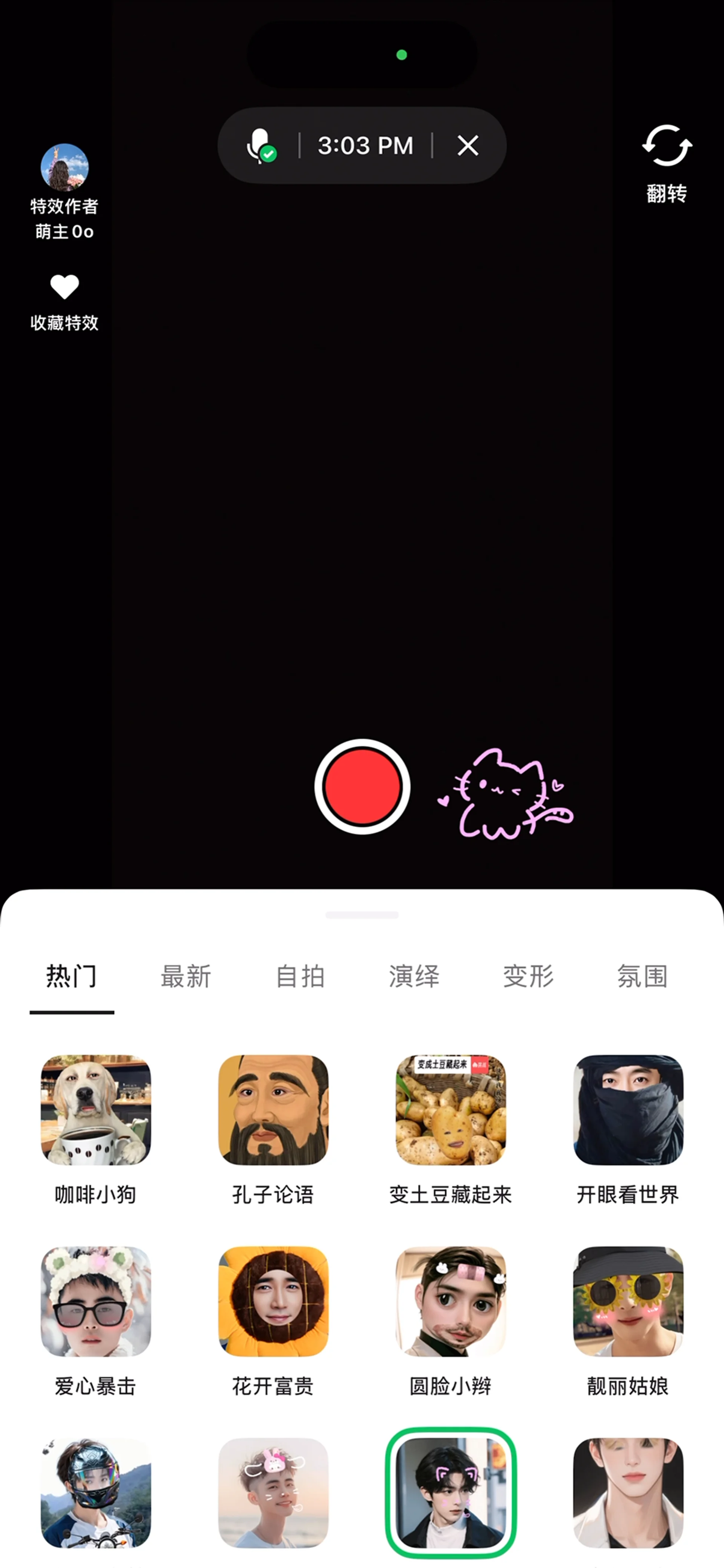Switch to the 自拍 tab
This screenshot has height=1568, width=724.
click(x=300, y=976)
